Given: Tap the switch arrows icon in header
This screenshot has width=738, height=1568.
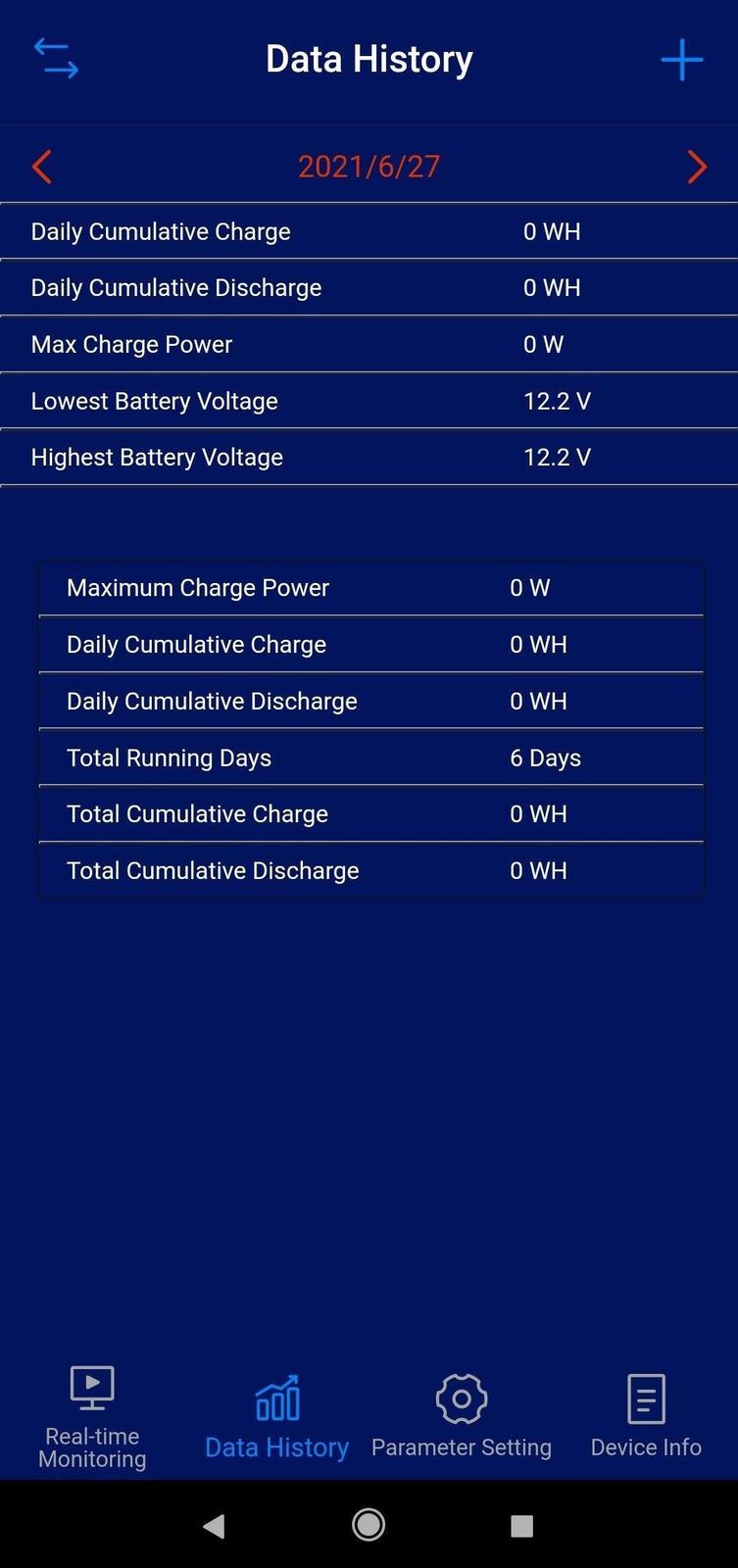Looking at the screenshot, I should point(56,59).
